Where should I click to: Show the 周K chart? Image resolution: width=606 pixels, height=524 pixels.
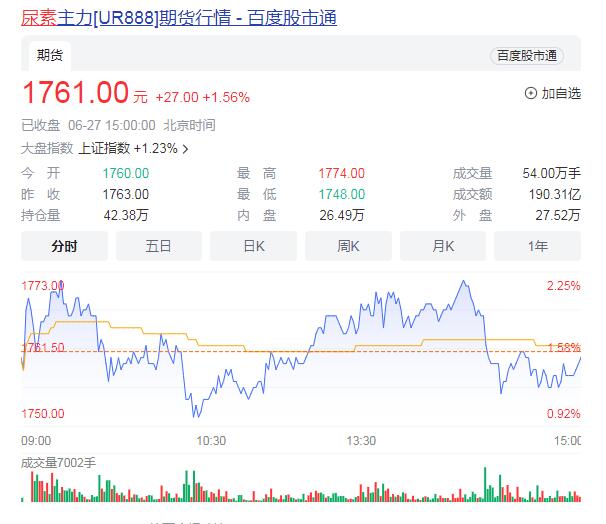pos(348,246)
